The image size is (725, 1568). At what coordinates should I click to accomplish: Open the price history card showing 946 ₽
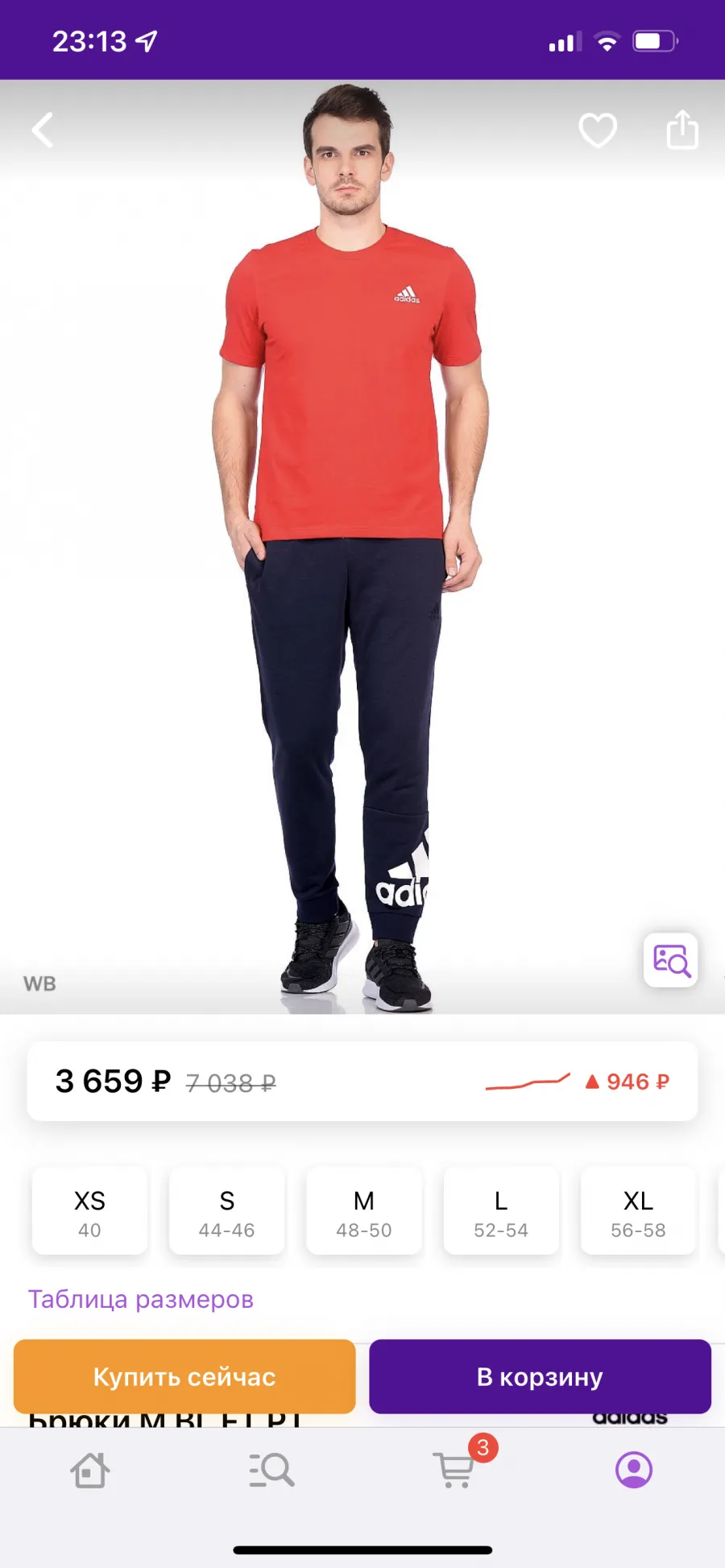coord(362,1081)
